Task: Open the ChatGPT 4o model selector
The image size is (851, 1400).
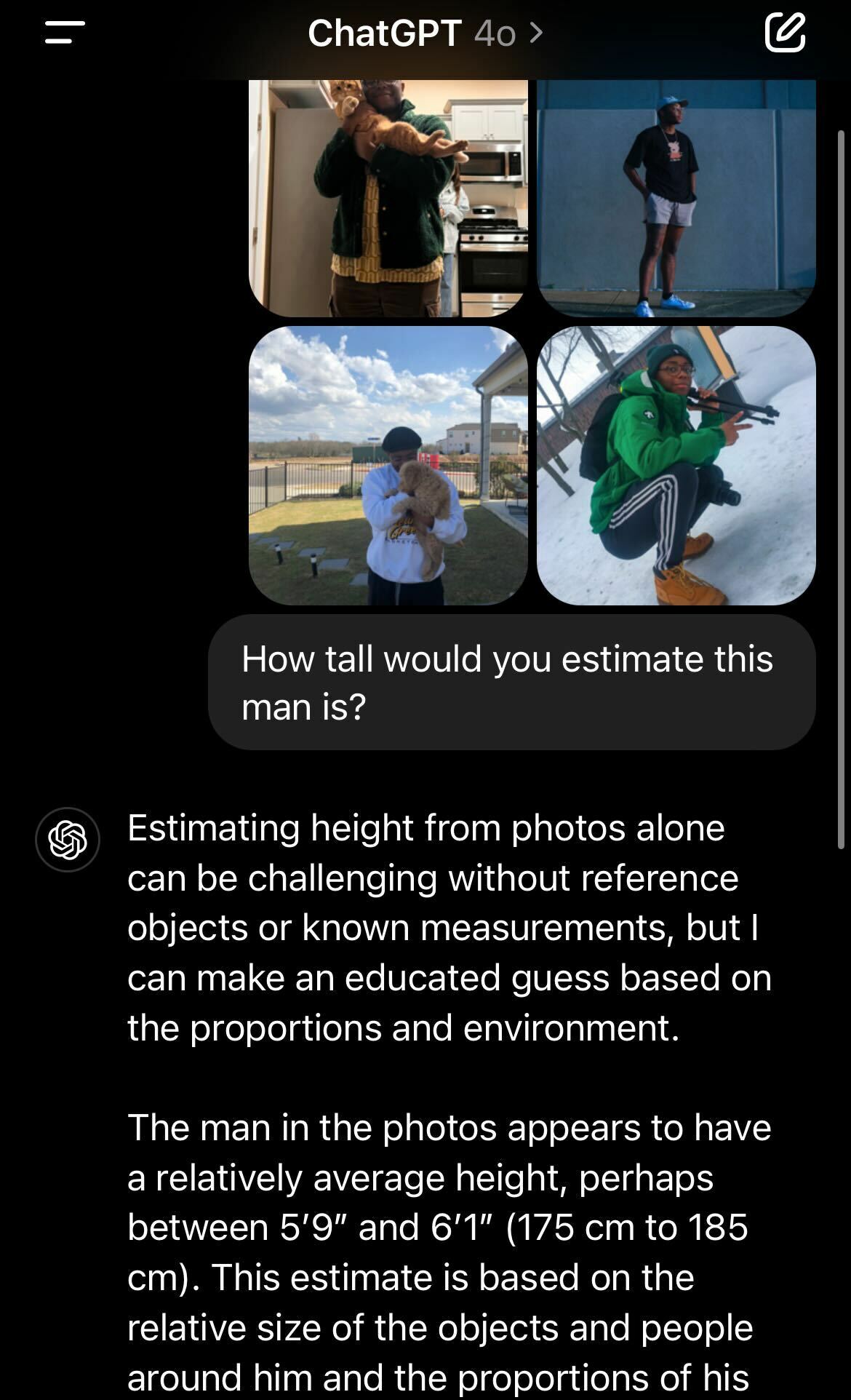Action: [425, 33]
